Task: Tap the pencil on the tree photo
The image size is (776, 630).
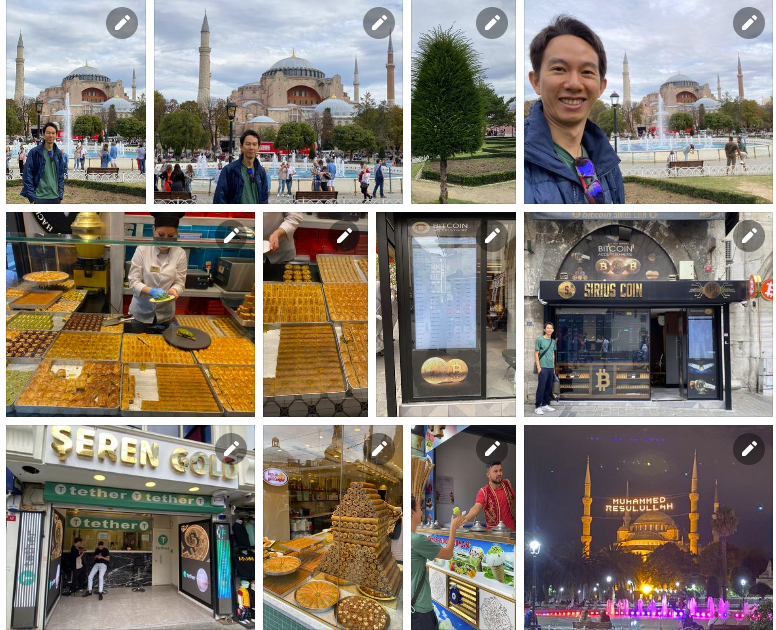Action: pos(491,23)
